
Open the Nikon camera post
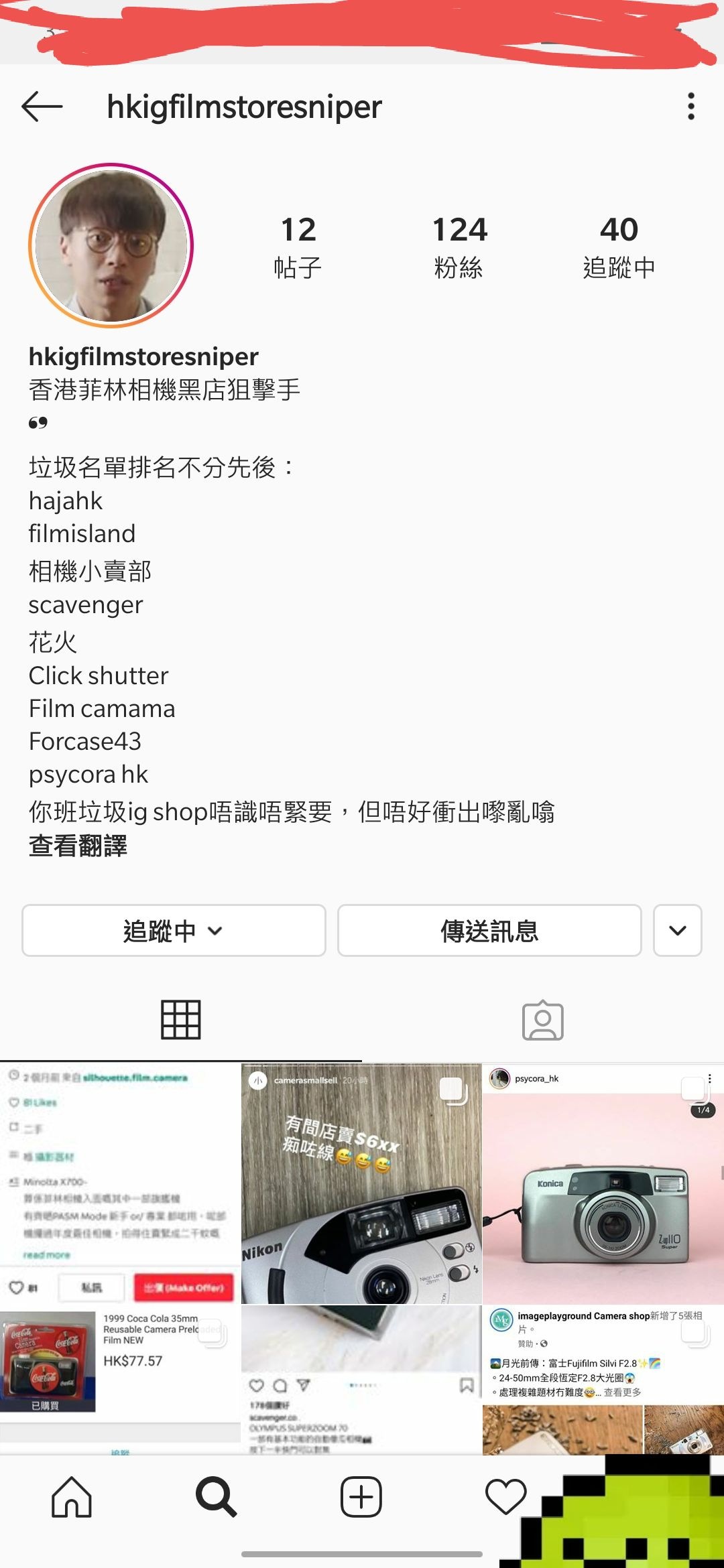361,1183
